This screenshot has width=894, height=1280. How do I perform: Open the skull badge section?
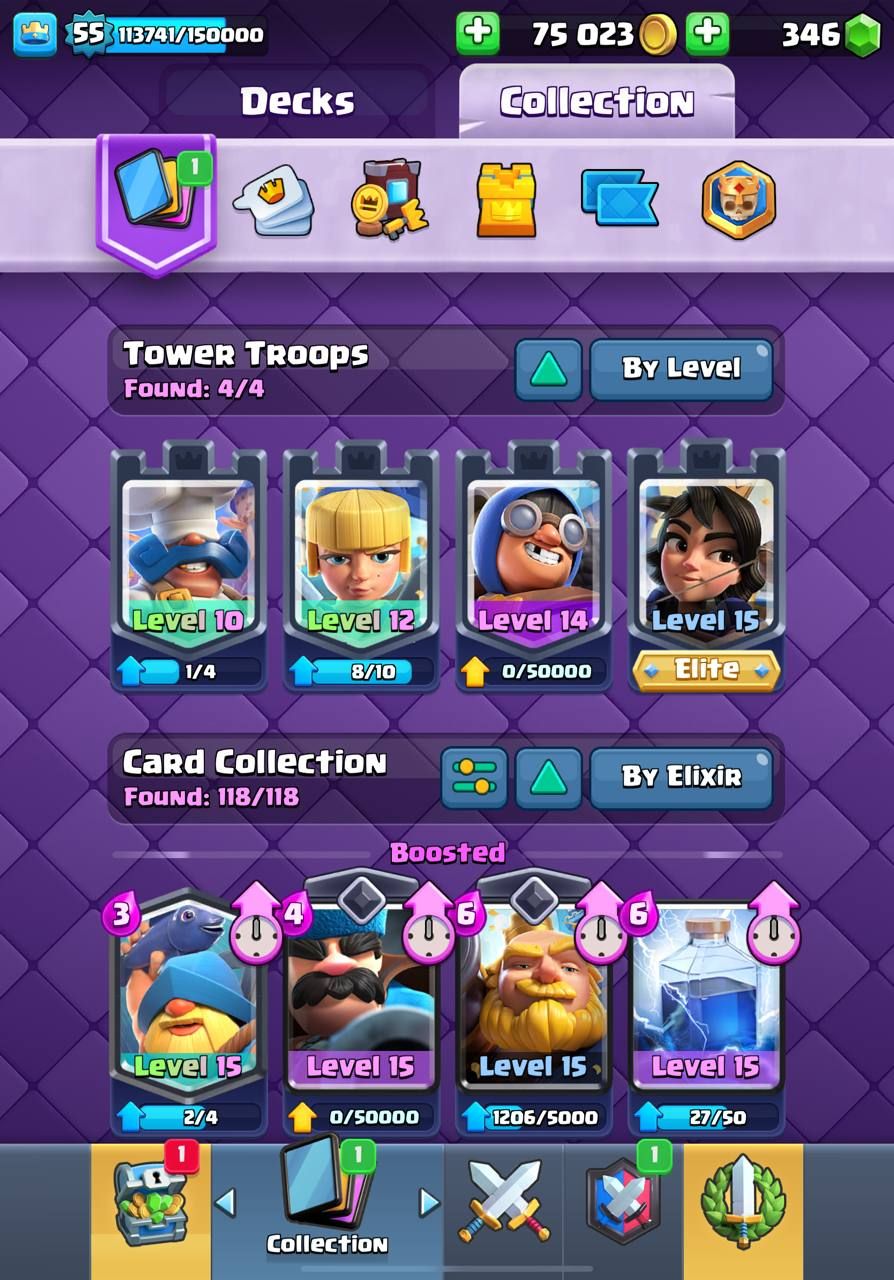(x=739, y=200)
